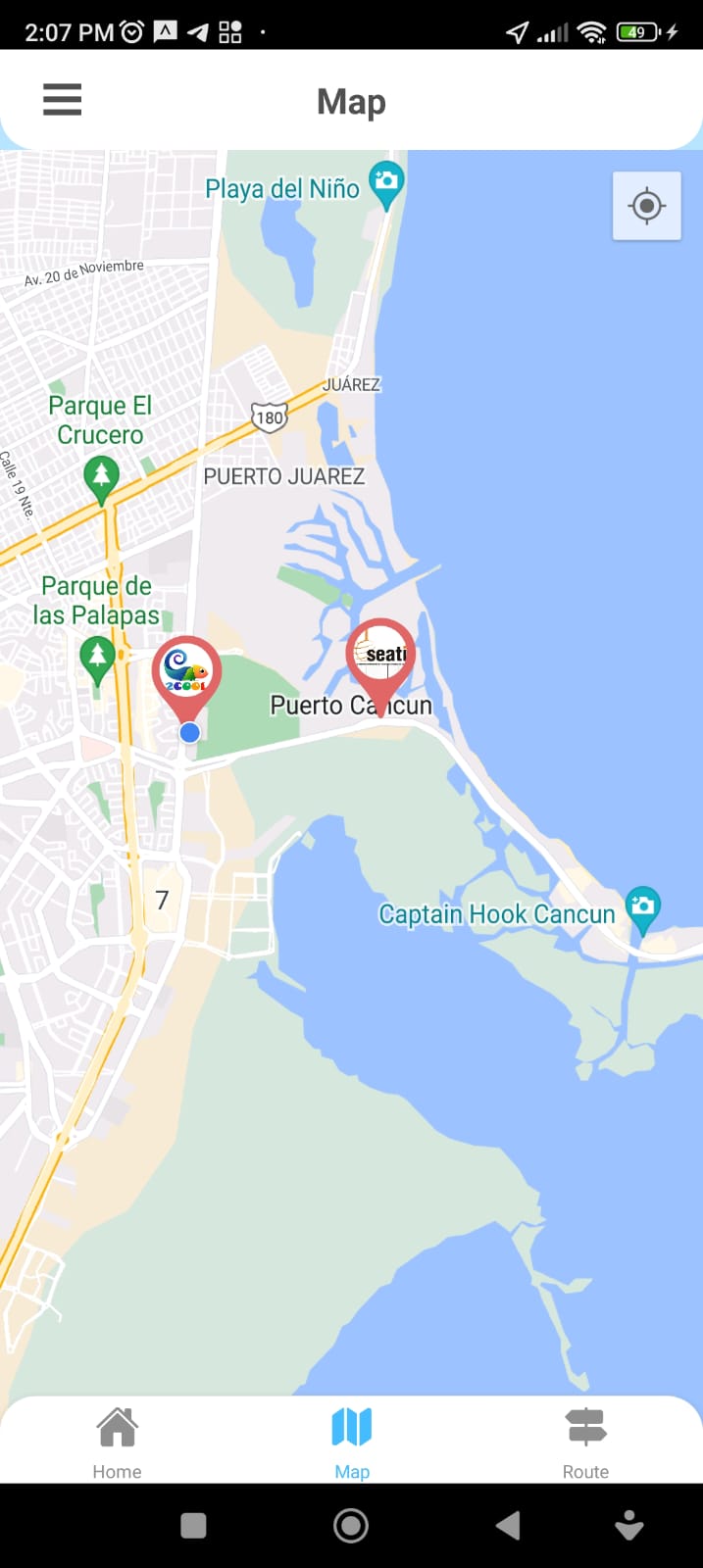Select the Map tab
Viewport: 703px width, 1568px height.
[351, 1441]
